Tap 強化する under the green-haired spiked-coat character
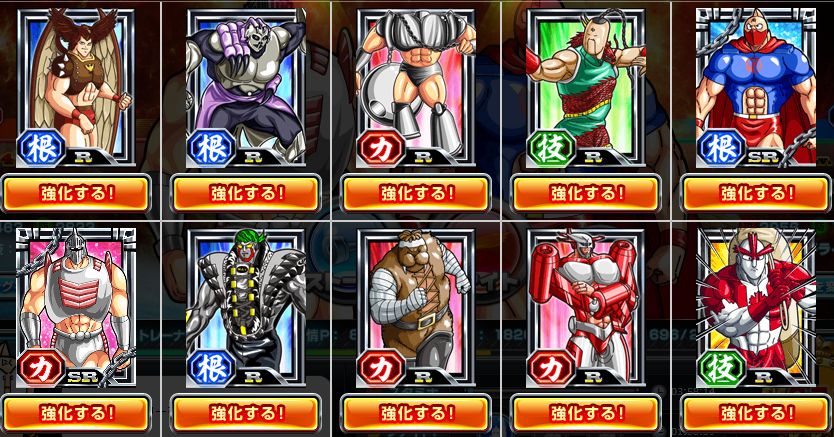The image size is (834, 437). [246, 412]
